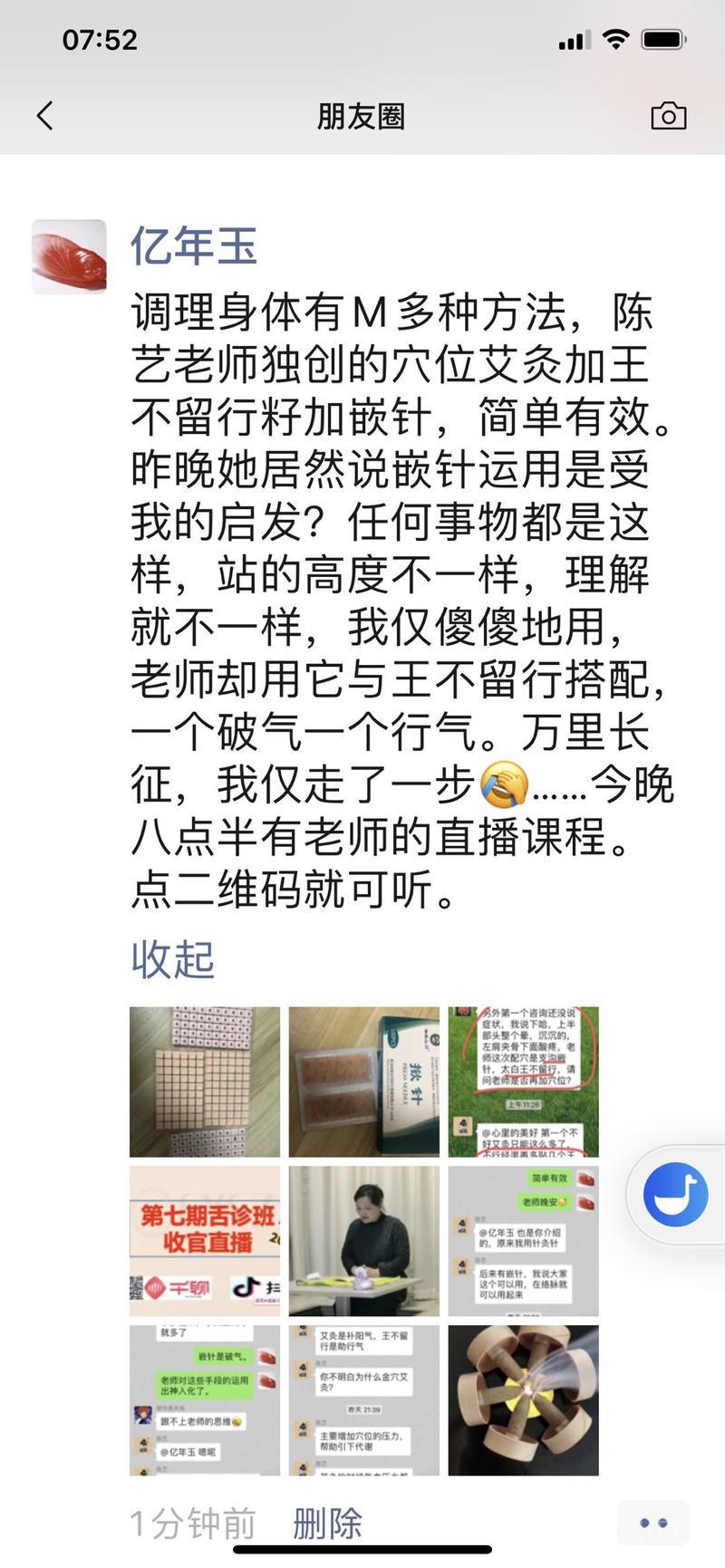The height and width of the screenshot is (1568, 725).
Task: Open the photo of burning moxa rolls
Action: coord(524,1400)
